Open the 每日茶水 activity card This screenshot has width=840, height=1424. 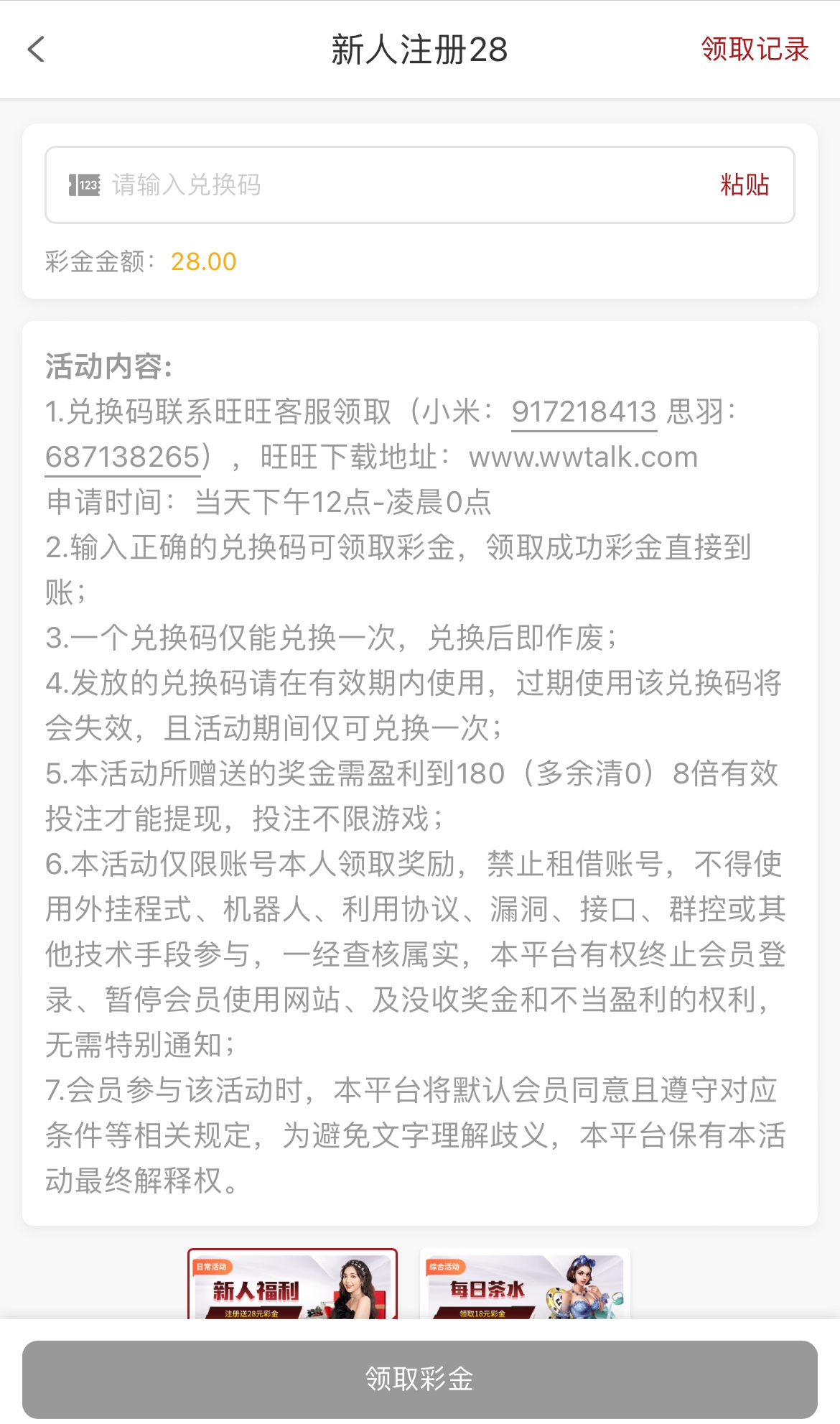coord(525,1287)
